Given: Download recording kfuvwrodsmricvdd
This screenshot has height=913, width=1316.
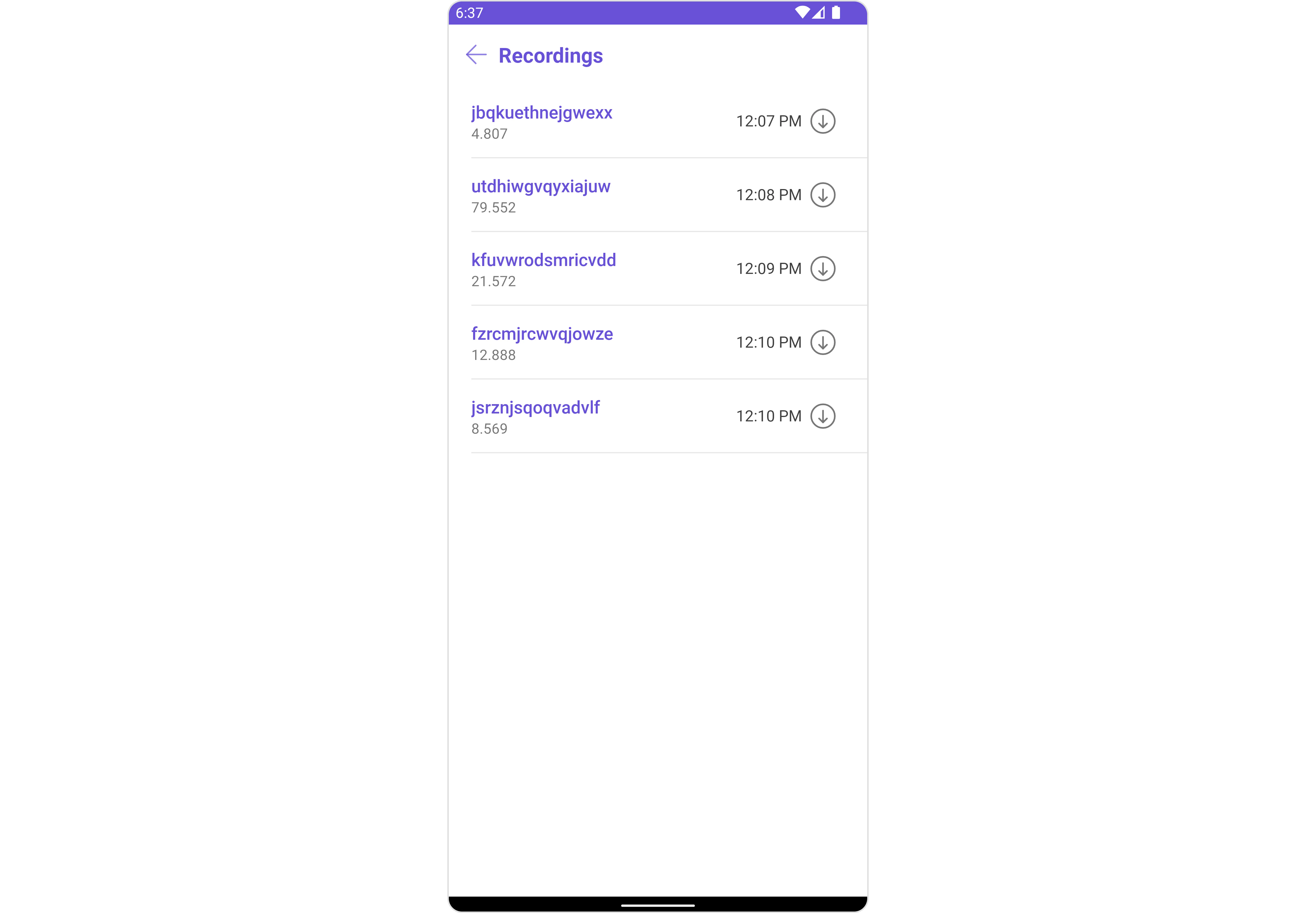Looking at the screenshot, I should 822,269.
